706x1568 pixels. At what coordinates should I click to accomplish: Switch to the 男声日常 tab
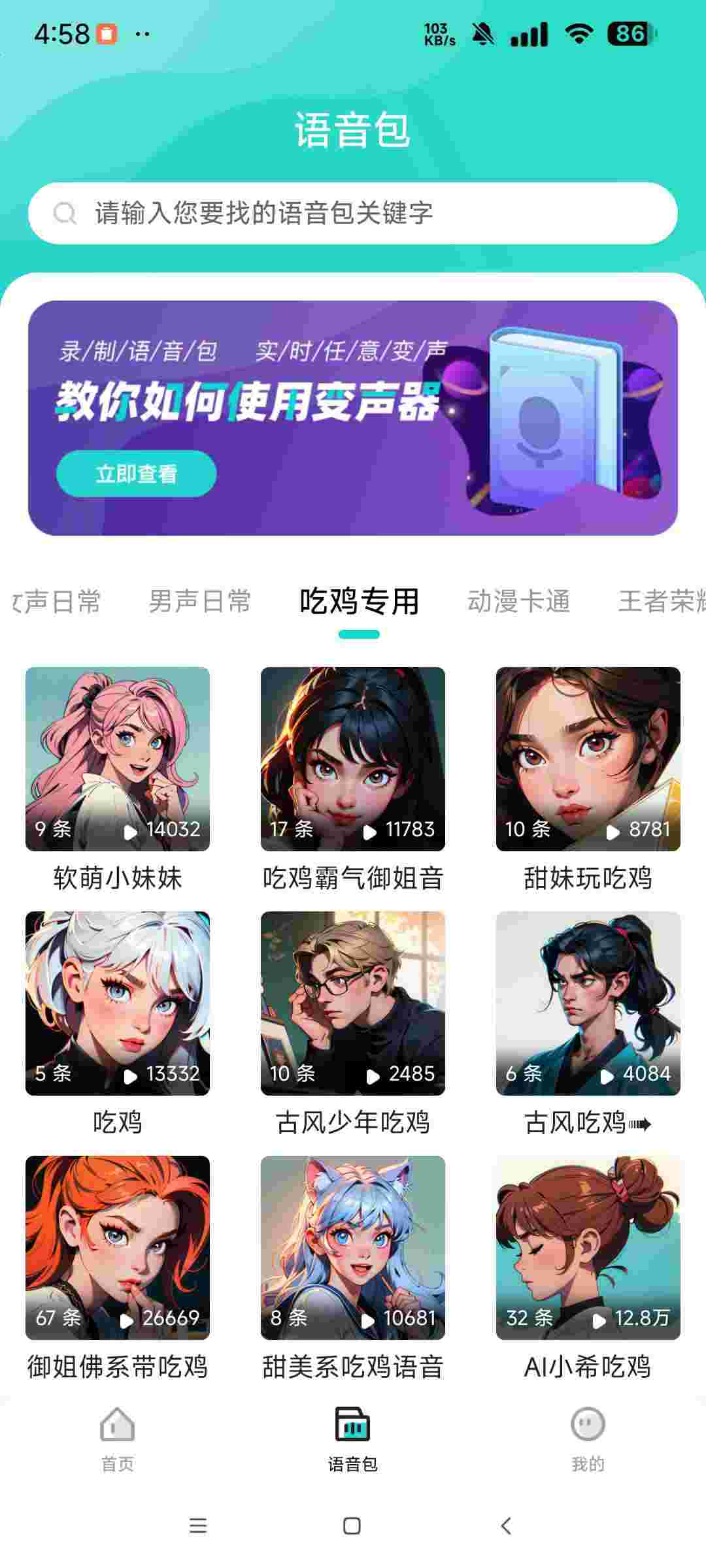199,601
